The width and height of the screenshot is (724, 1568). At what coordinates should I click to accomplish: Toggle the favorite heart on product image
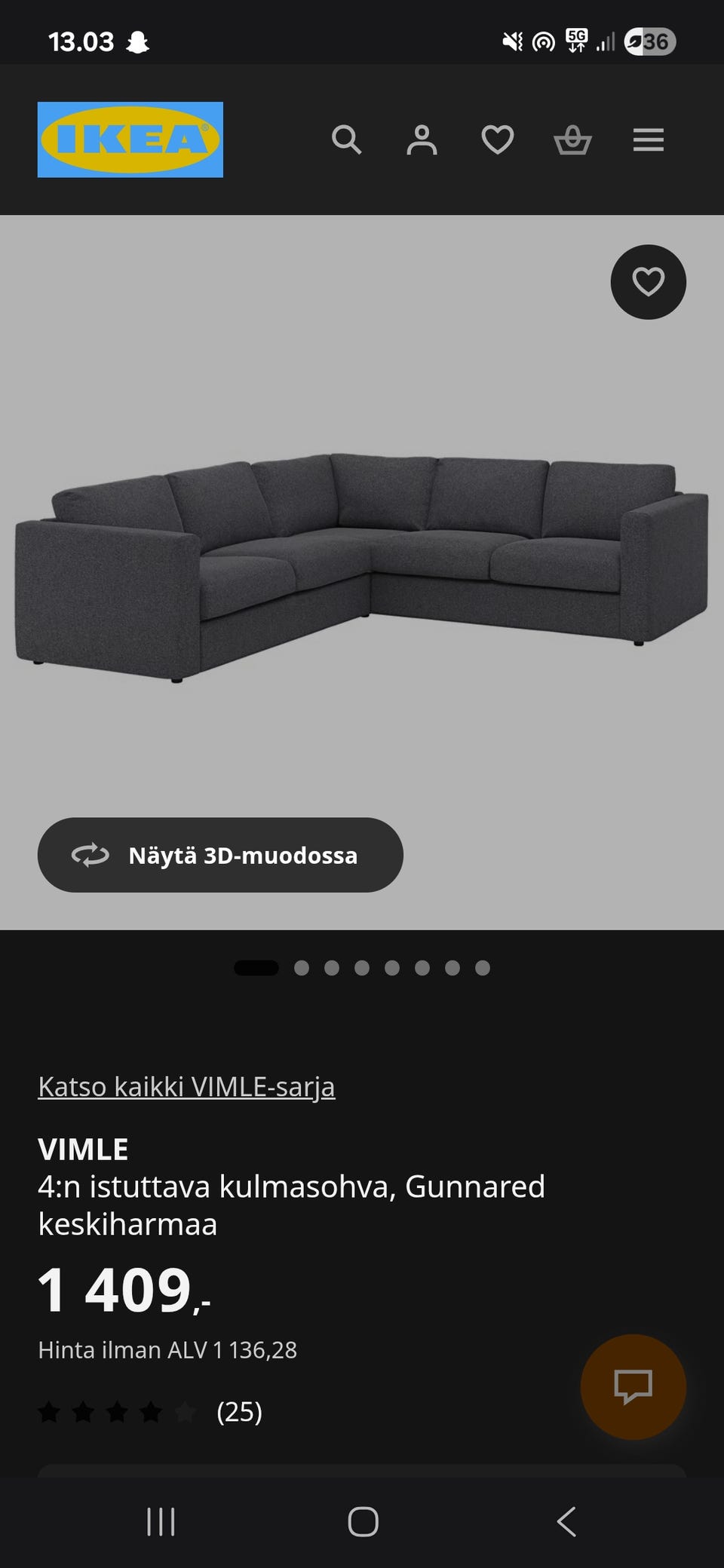[x=648, y=282]
